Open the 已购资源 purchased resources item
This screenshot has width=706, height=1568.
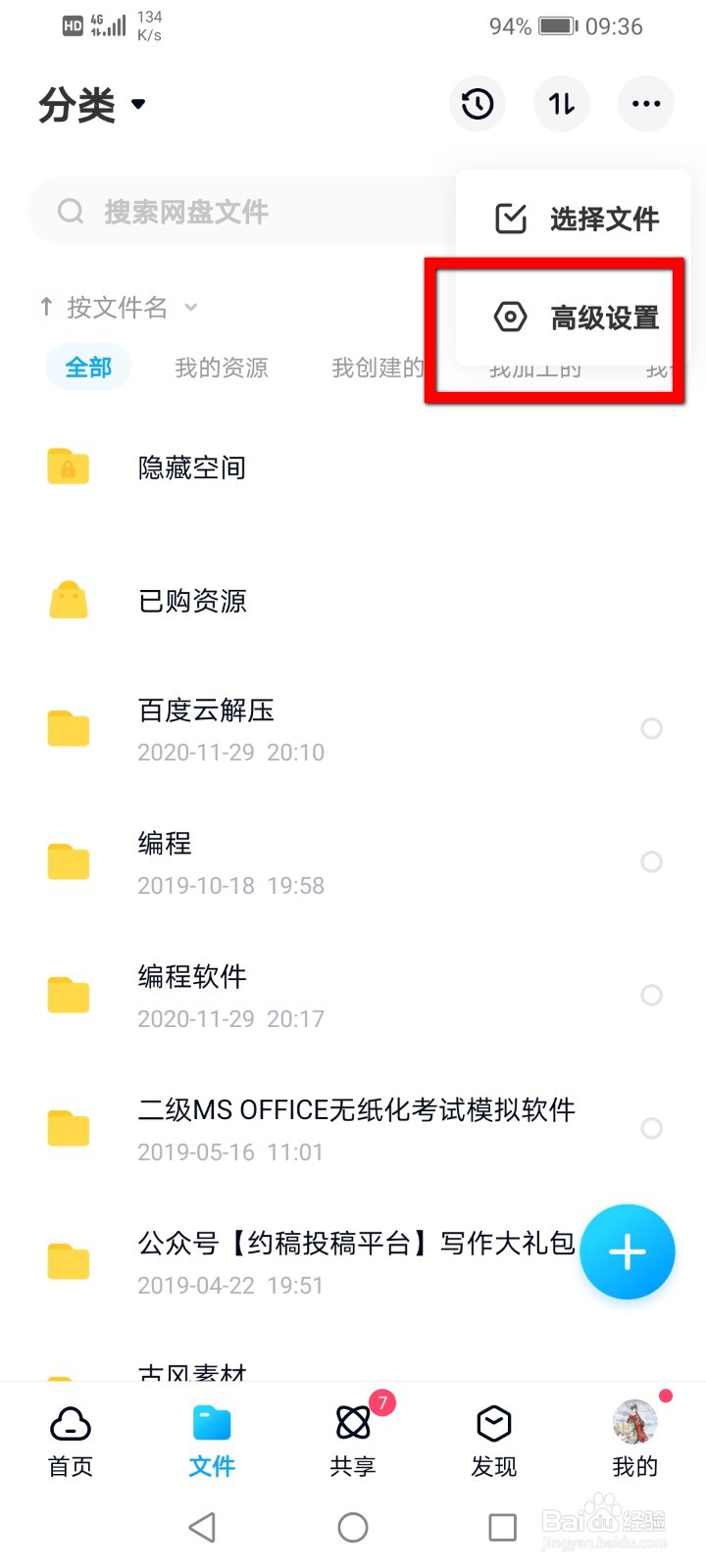191,601
